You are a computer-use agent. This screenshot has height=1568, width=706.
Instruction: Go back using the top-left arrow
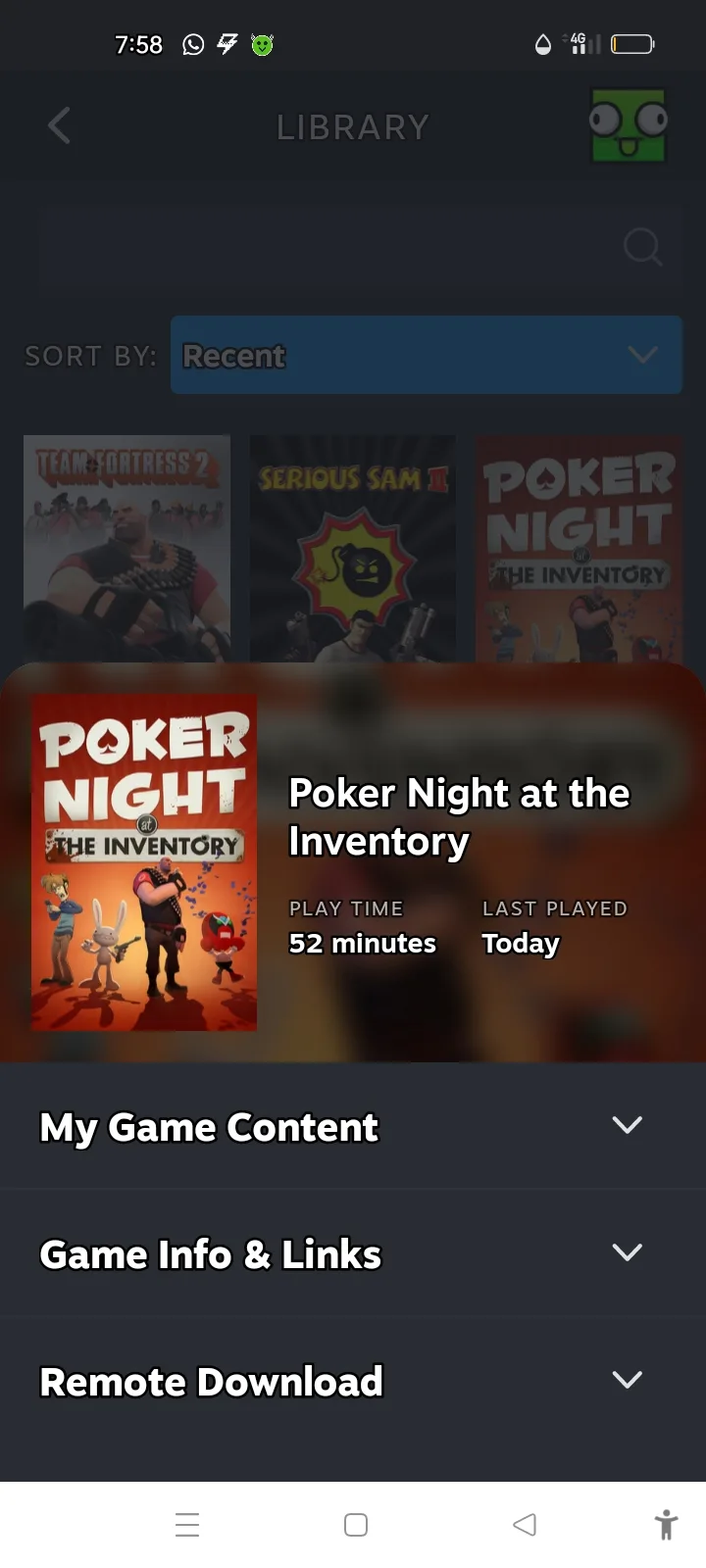pos(60,126)
